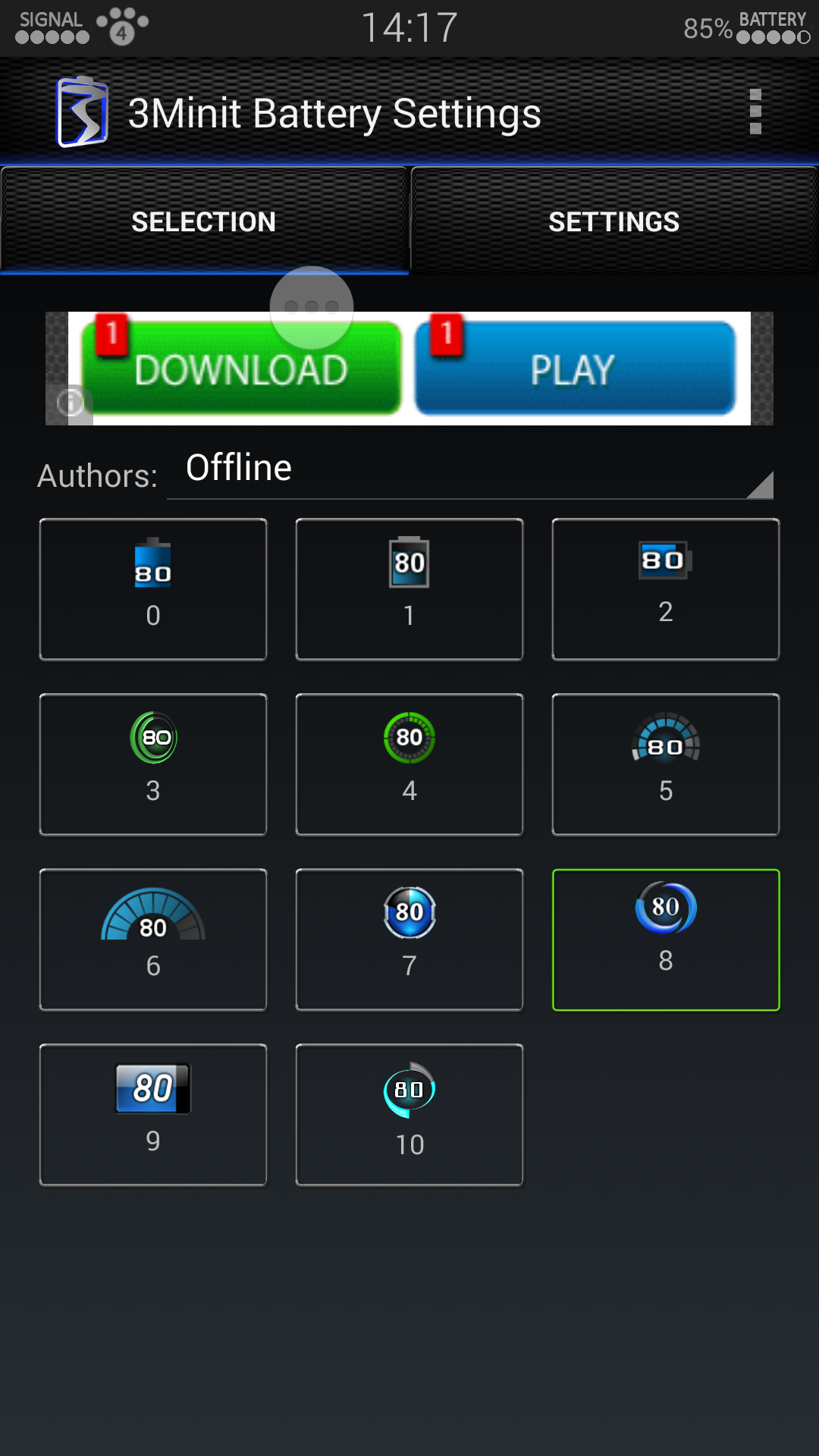Choose battery icon style 9
The image size is (819, 1456).
click(153, 1115)
